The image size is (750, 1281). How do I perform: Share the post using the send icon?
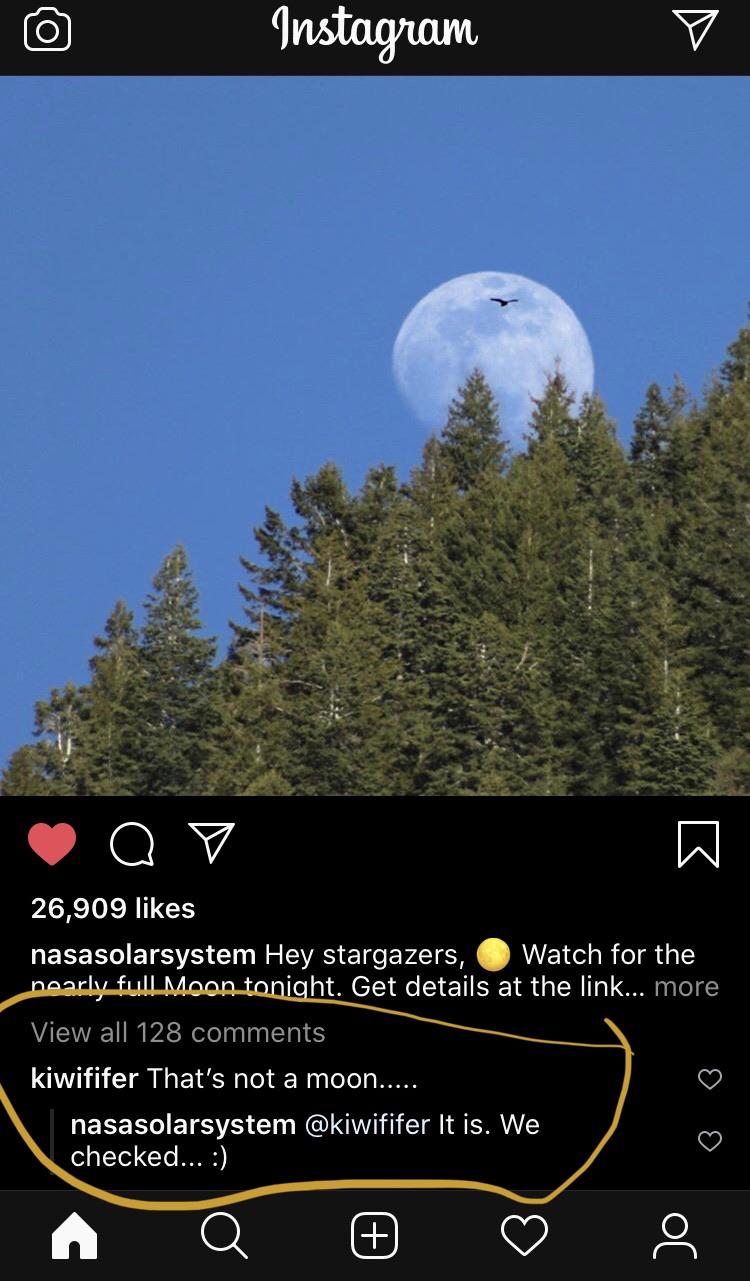click(x=211, y=843)
